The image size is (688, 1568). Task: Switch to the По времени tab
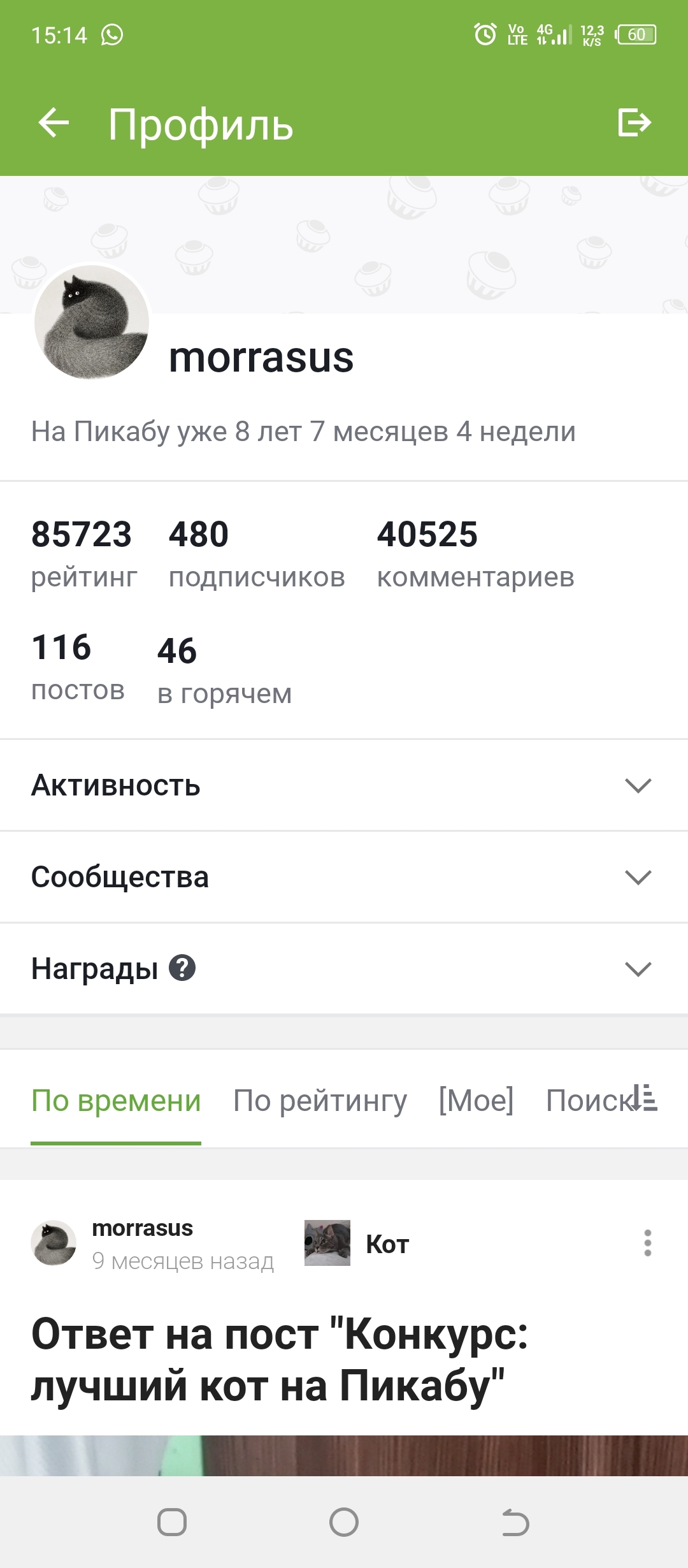116,1100
